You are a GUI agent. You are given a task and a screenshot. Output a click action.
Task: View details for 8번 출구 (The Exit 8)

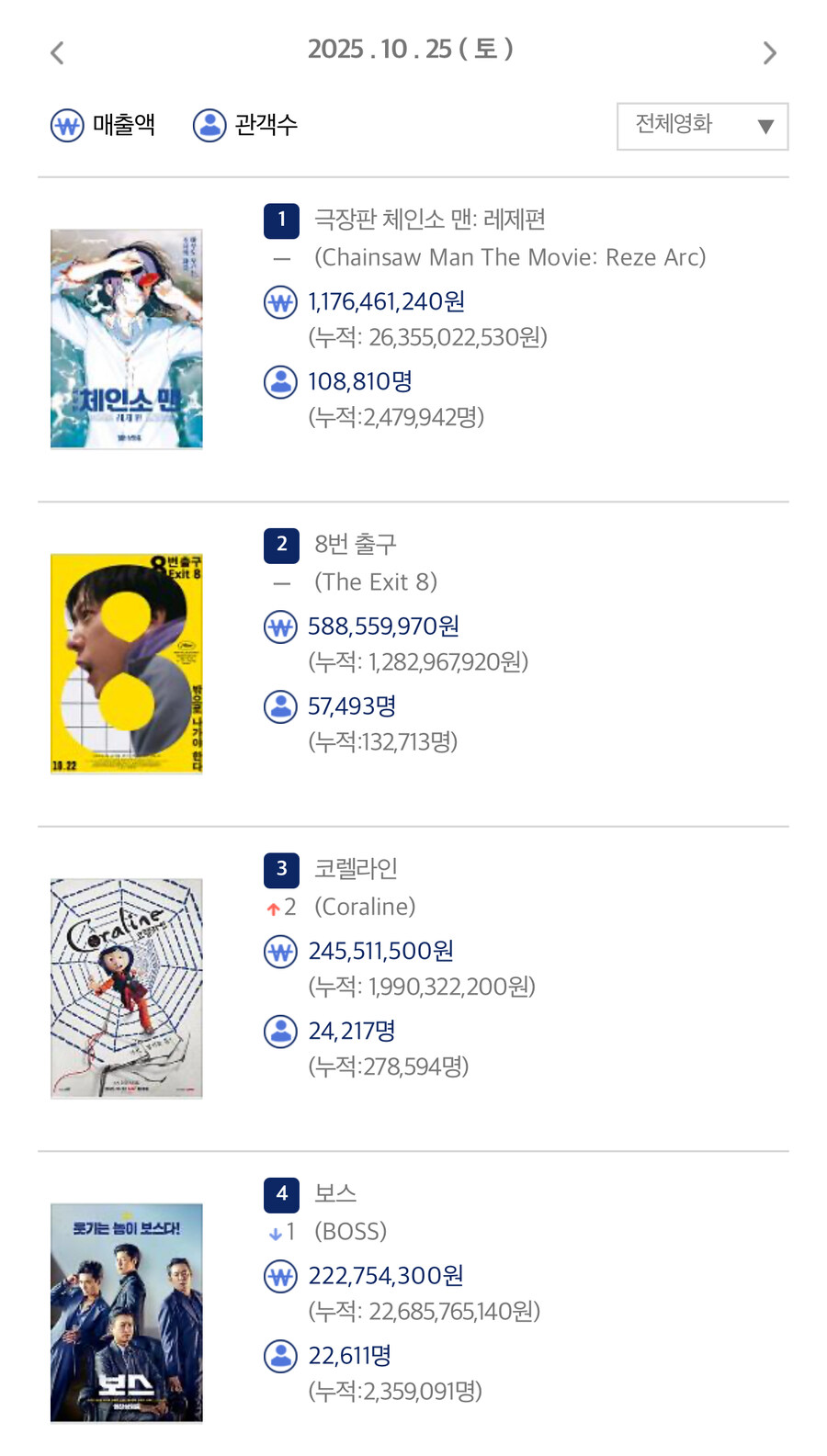[x=356, y=545]
